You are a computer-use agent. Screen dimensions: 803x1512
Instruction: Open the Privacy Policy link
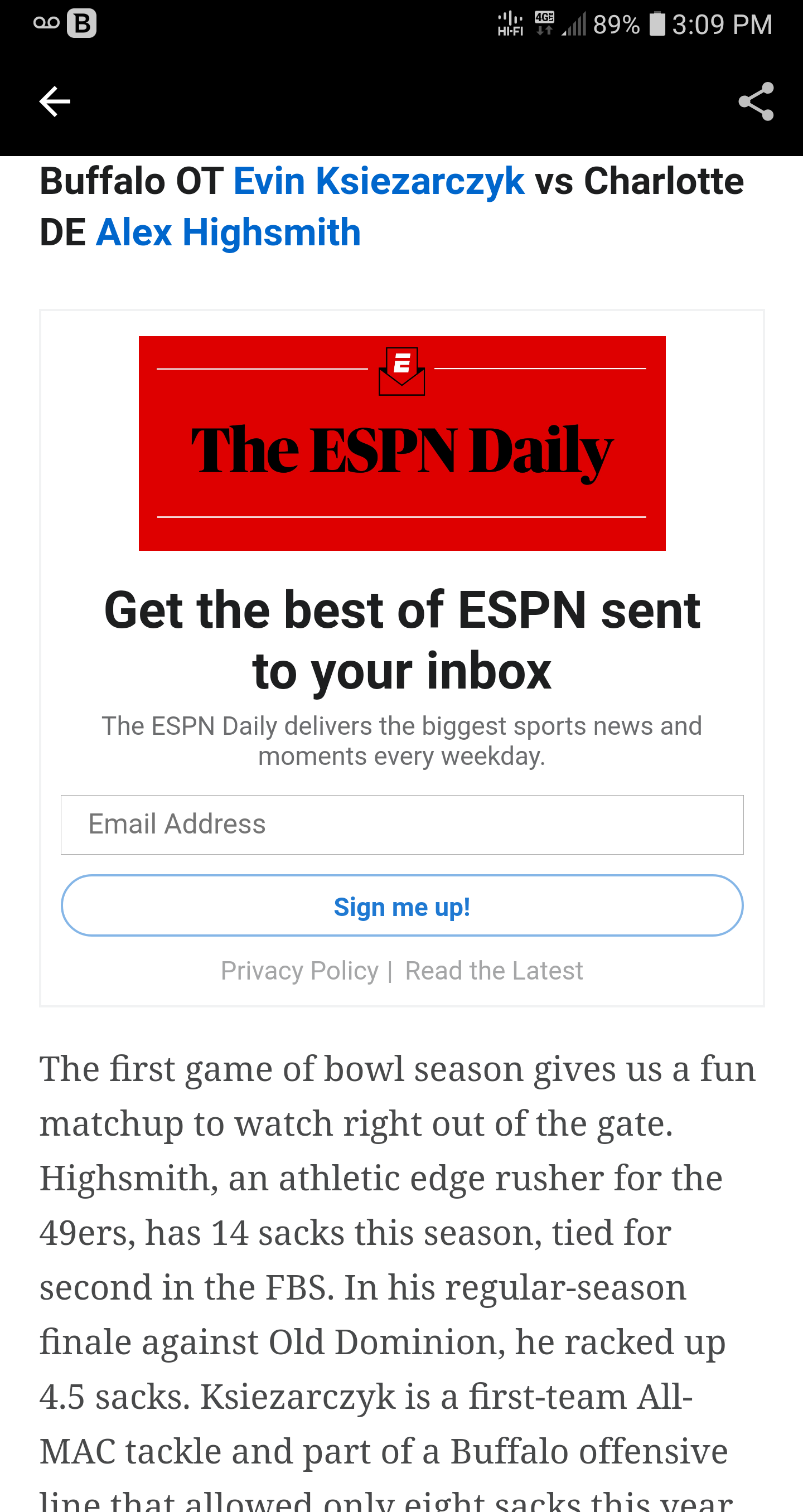299,971
